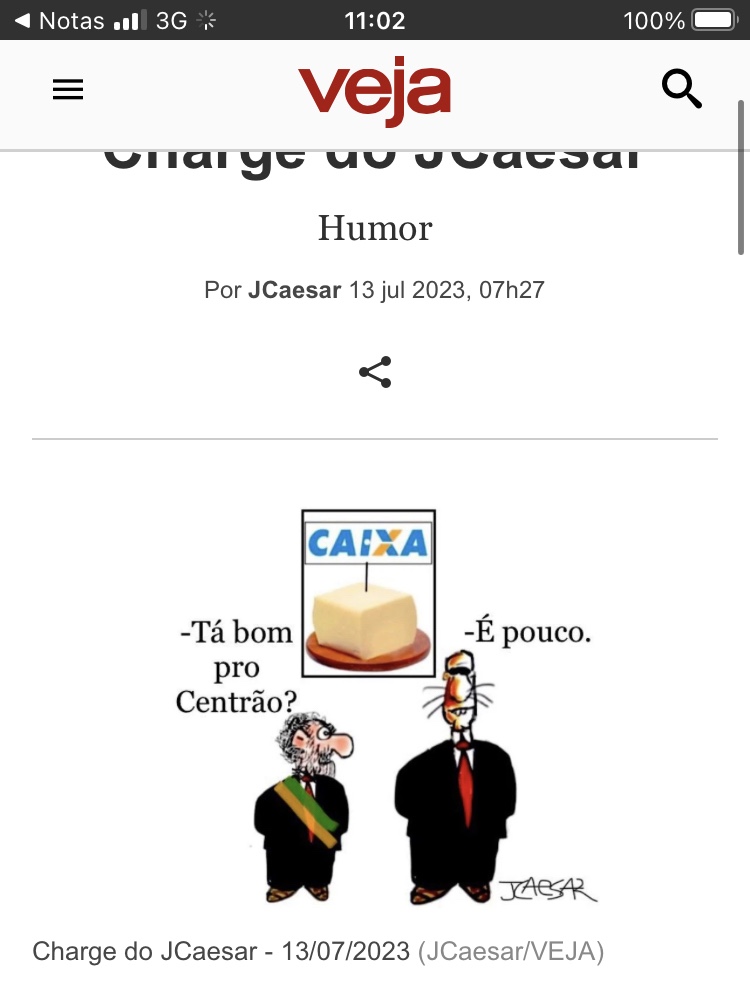
Task: Return to the Notas app
Action: tap(60, 20)
